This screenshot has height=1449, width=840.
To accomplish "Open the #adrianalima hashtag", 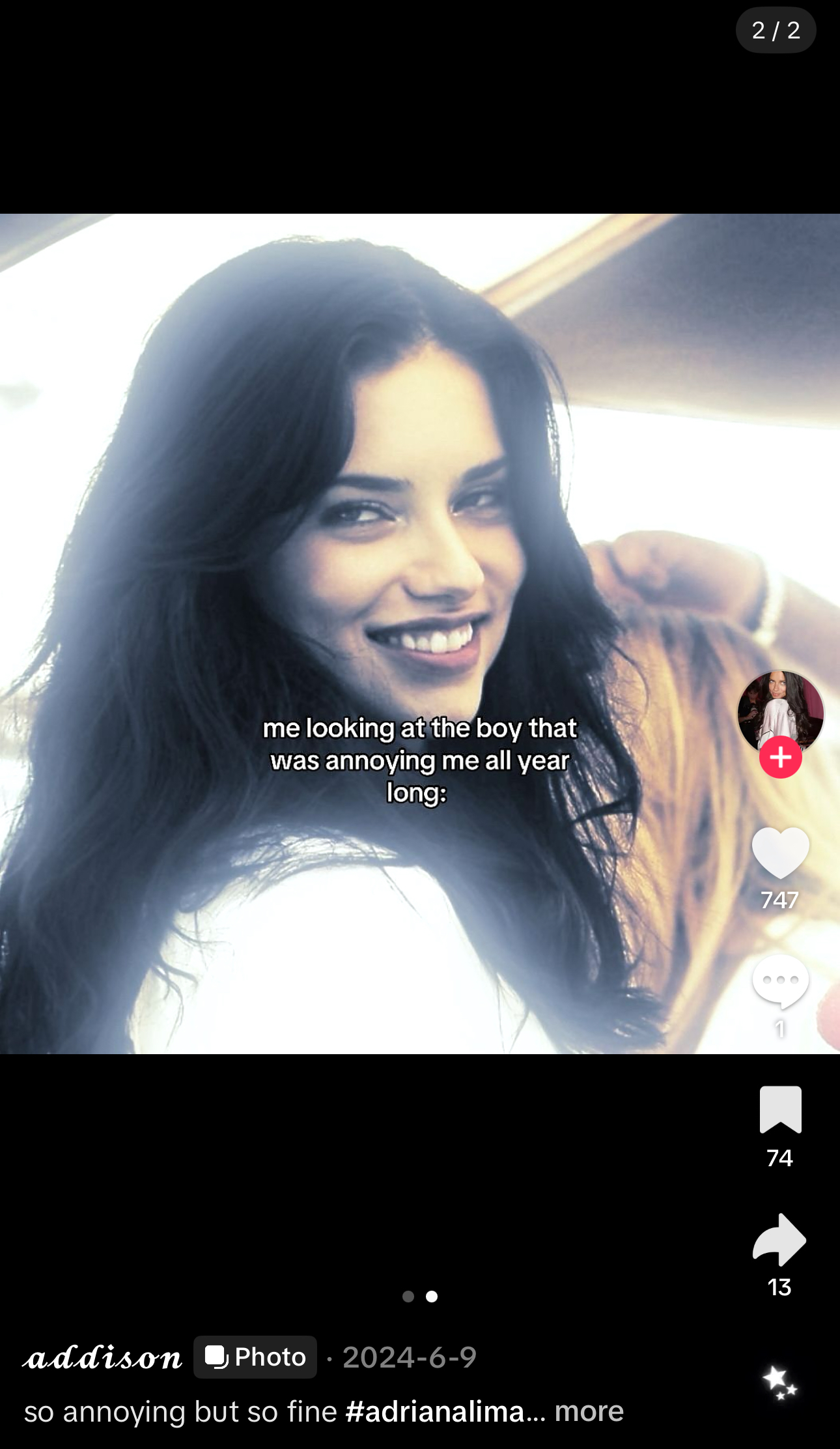I will click(435, 1411).
